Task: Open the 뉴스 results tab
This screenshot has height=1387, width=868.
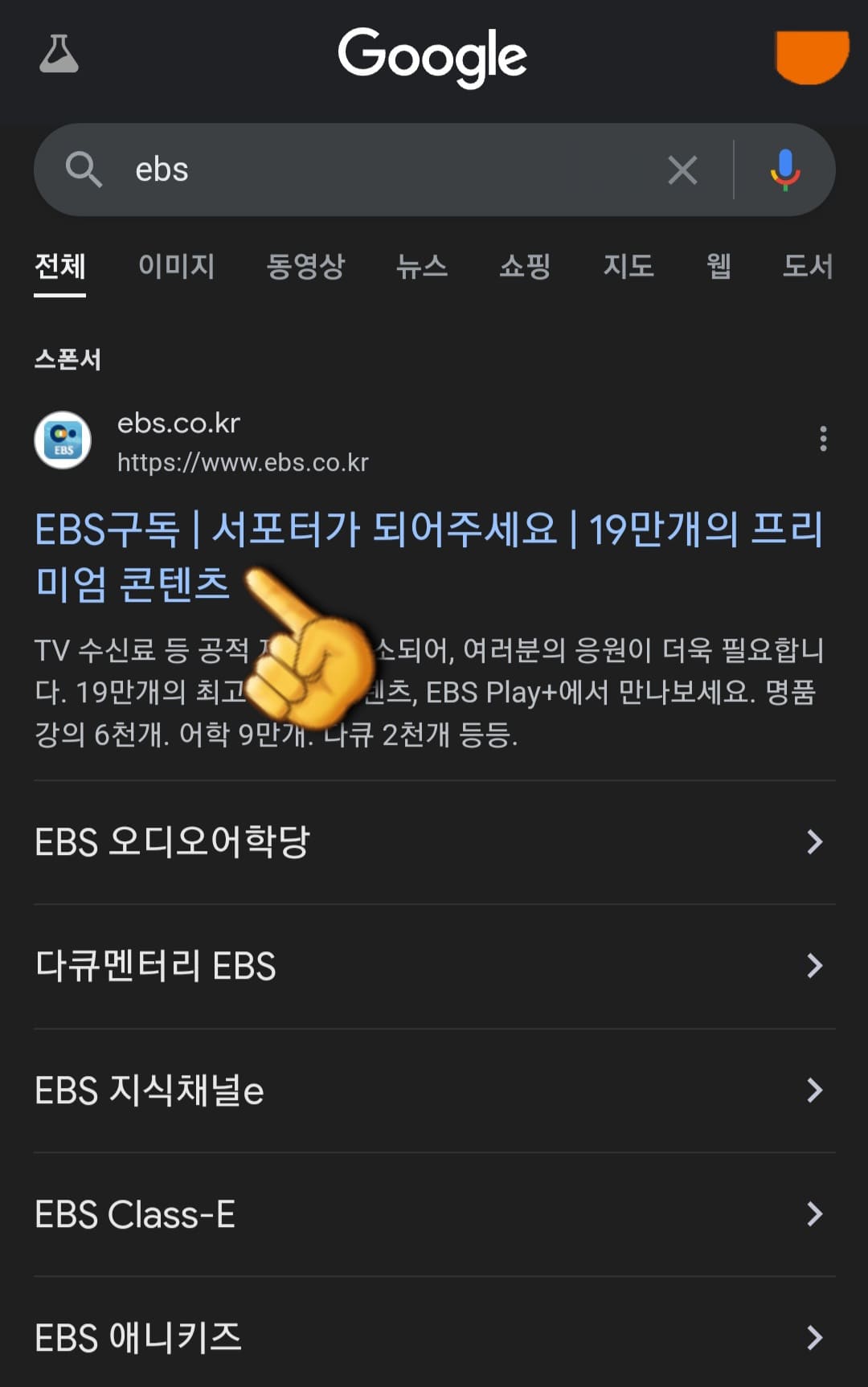Action: point(424,268)
